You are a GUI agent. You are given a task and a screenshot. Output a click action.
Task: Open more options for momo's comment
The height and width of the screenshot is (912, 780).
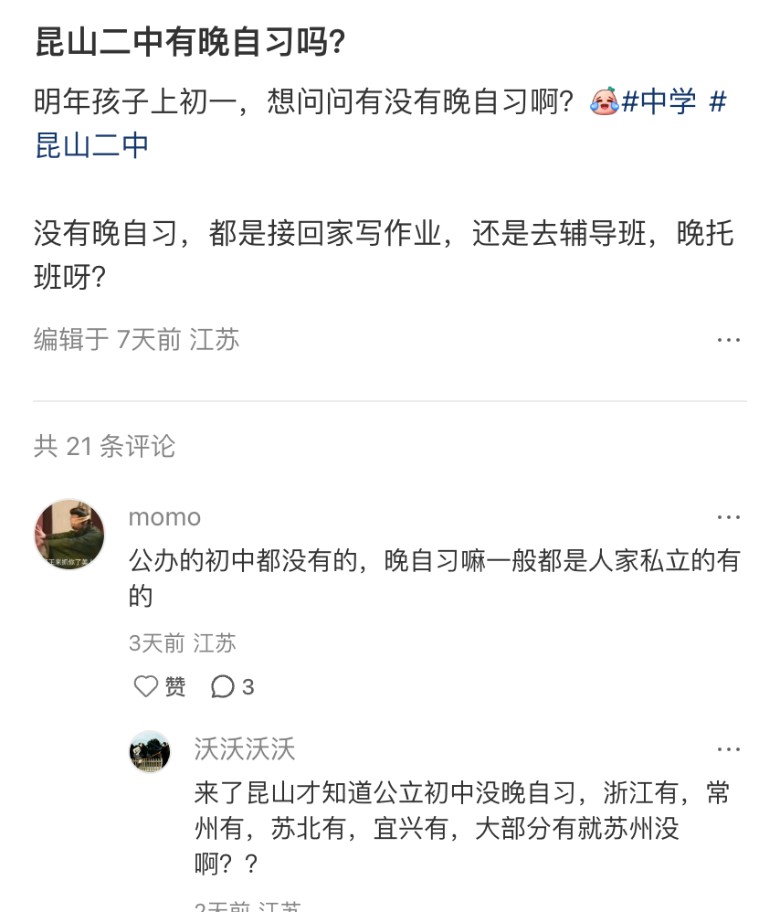coord(728,517)
